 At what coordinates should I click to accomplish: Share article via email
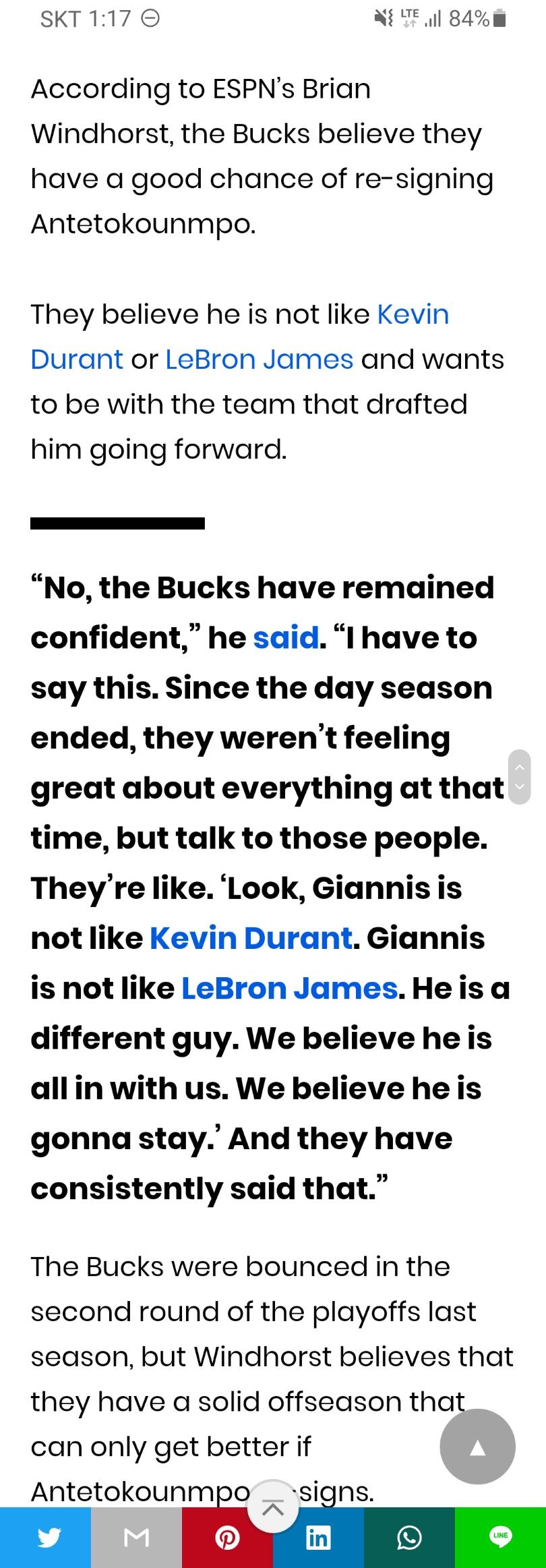(136, 1538)
